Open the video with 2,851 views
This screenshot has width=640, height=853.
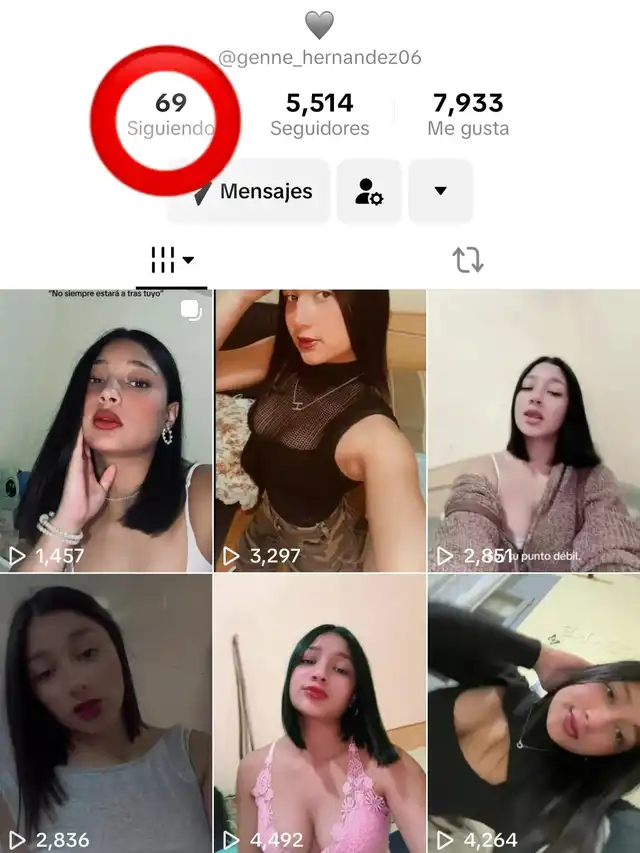[534, 430]
